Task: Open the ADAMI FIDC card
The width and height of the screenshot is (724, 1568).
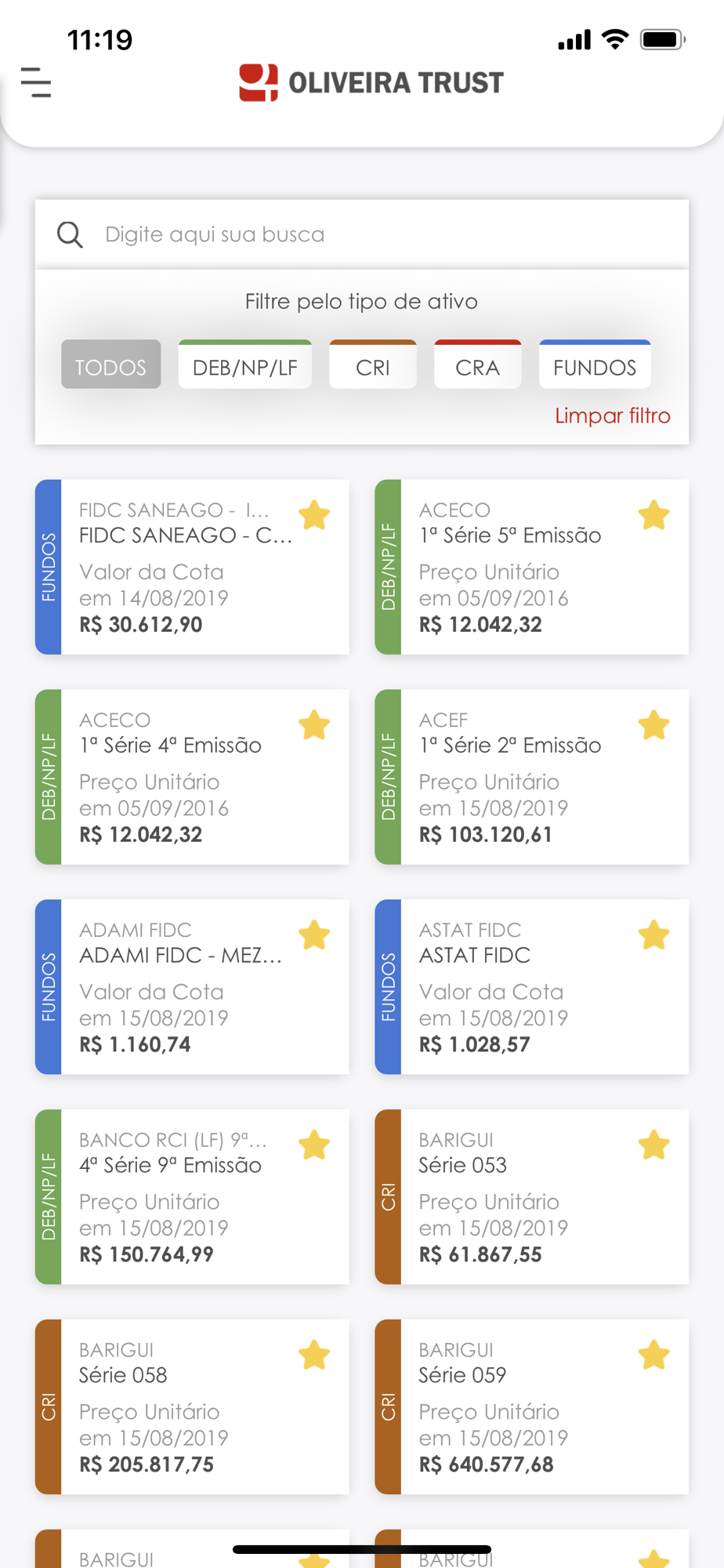Action: [x=192, y=987]
